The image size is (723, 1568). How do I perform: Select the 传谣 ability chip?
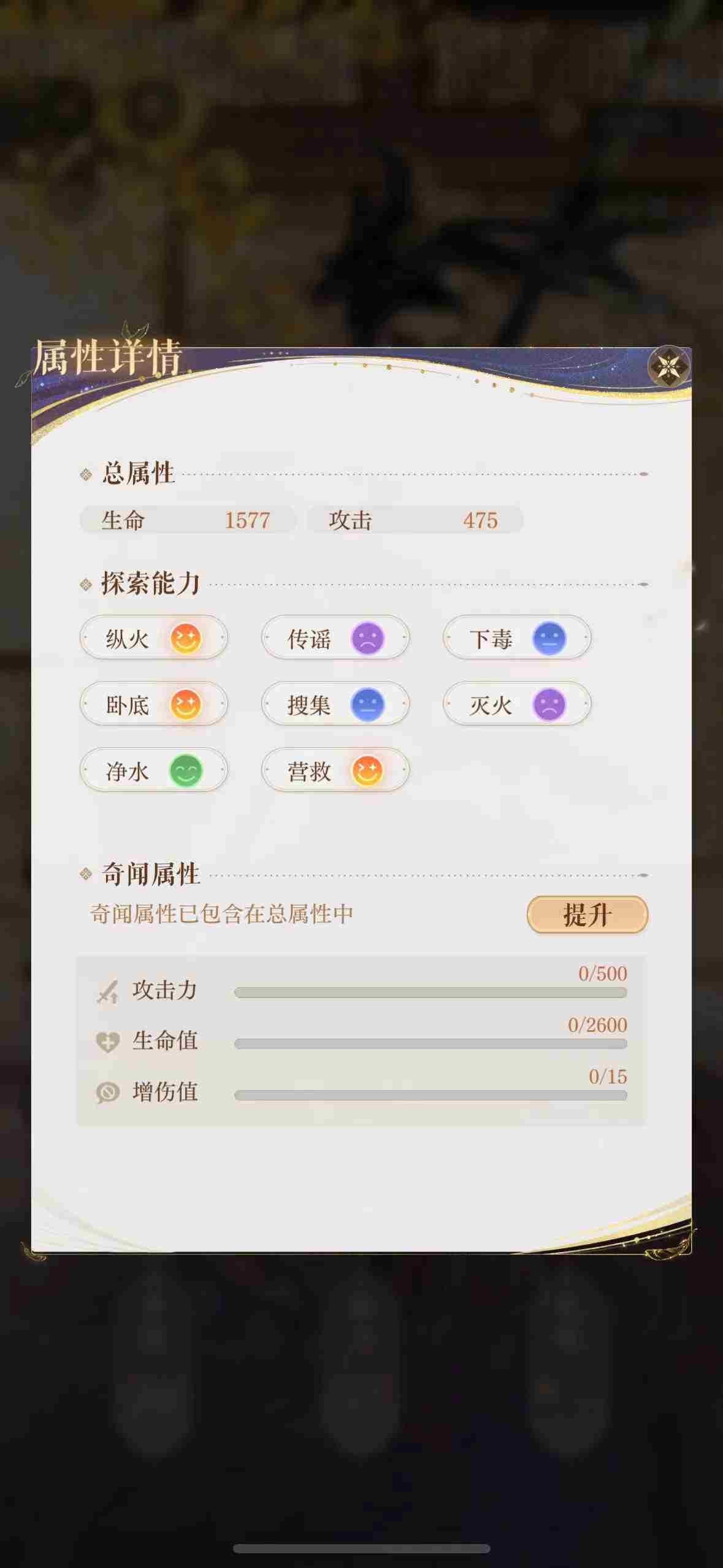coord(335,639)
